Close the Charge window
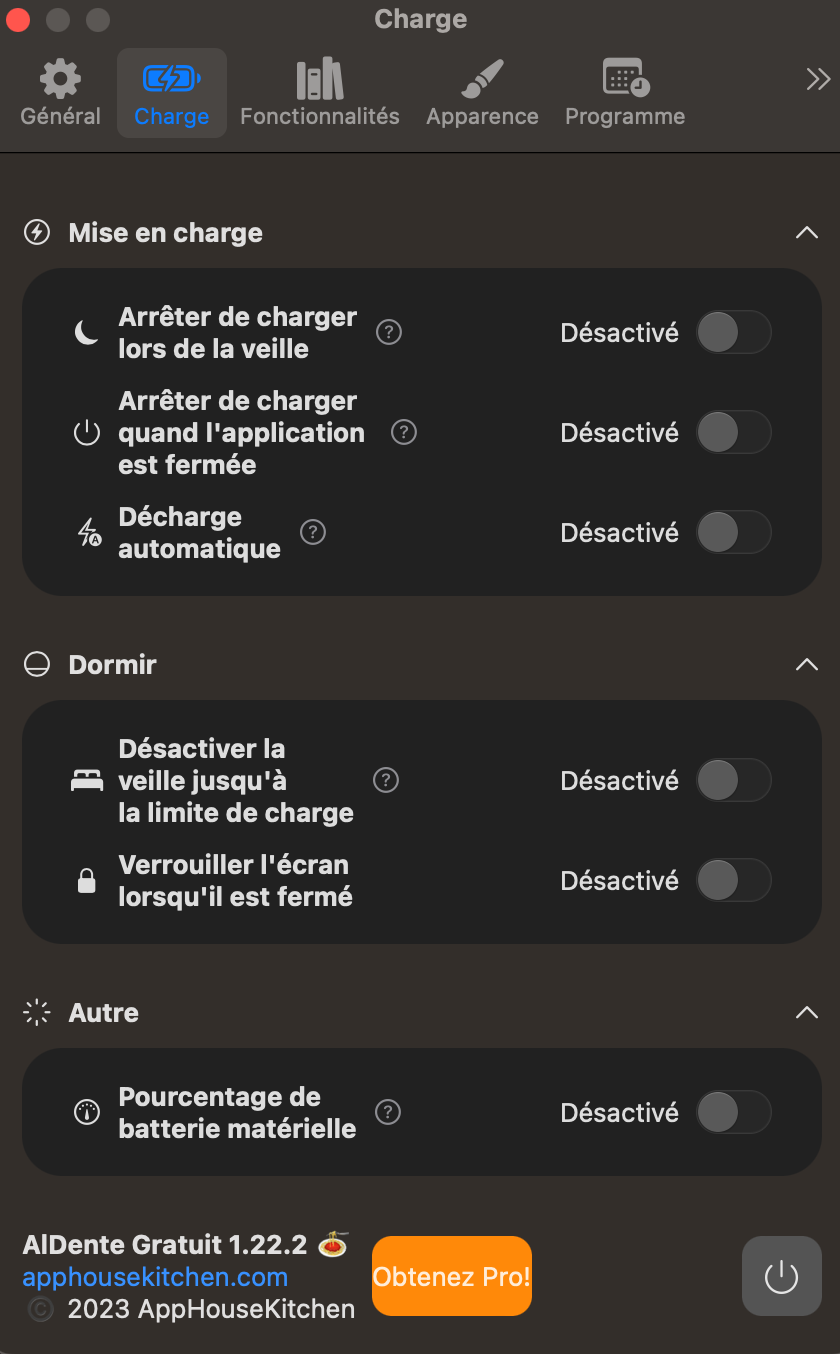 click(x=18, y=19)
